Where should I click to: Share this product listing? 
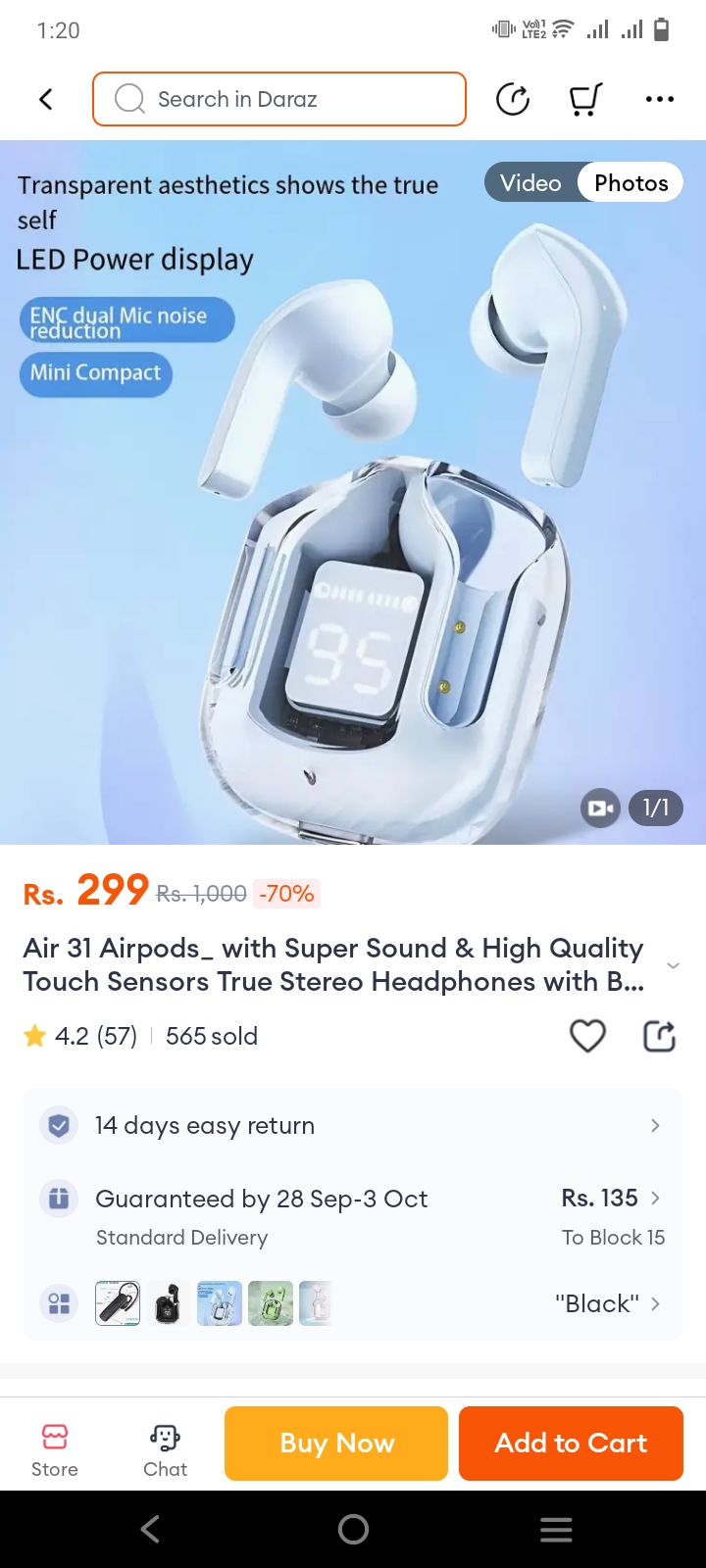point(659,1036)
